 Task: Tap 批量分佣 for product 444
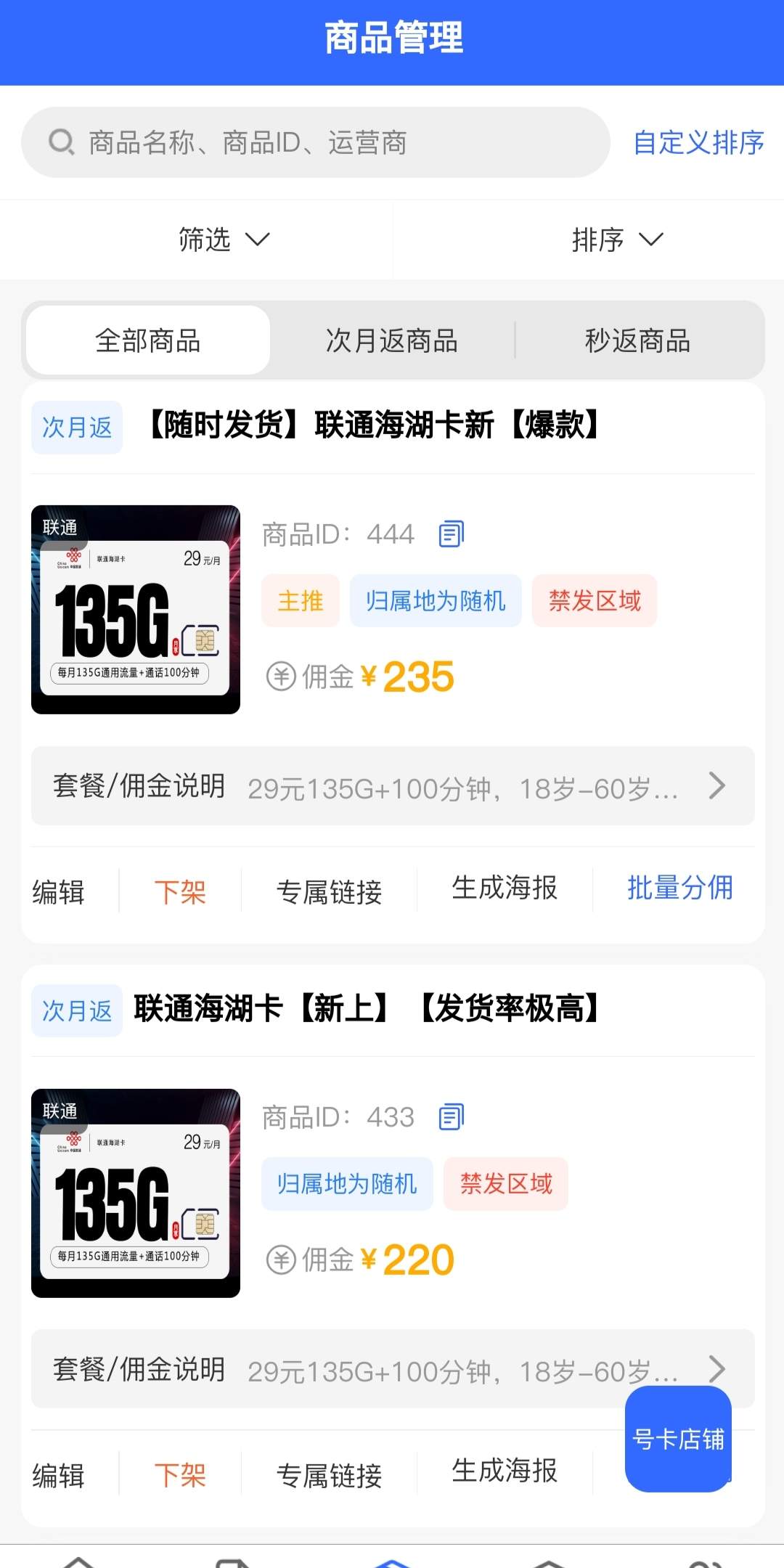[680, 888]
